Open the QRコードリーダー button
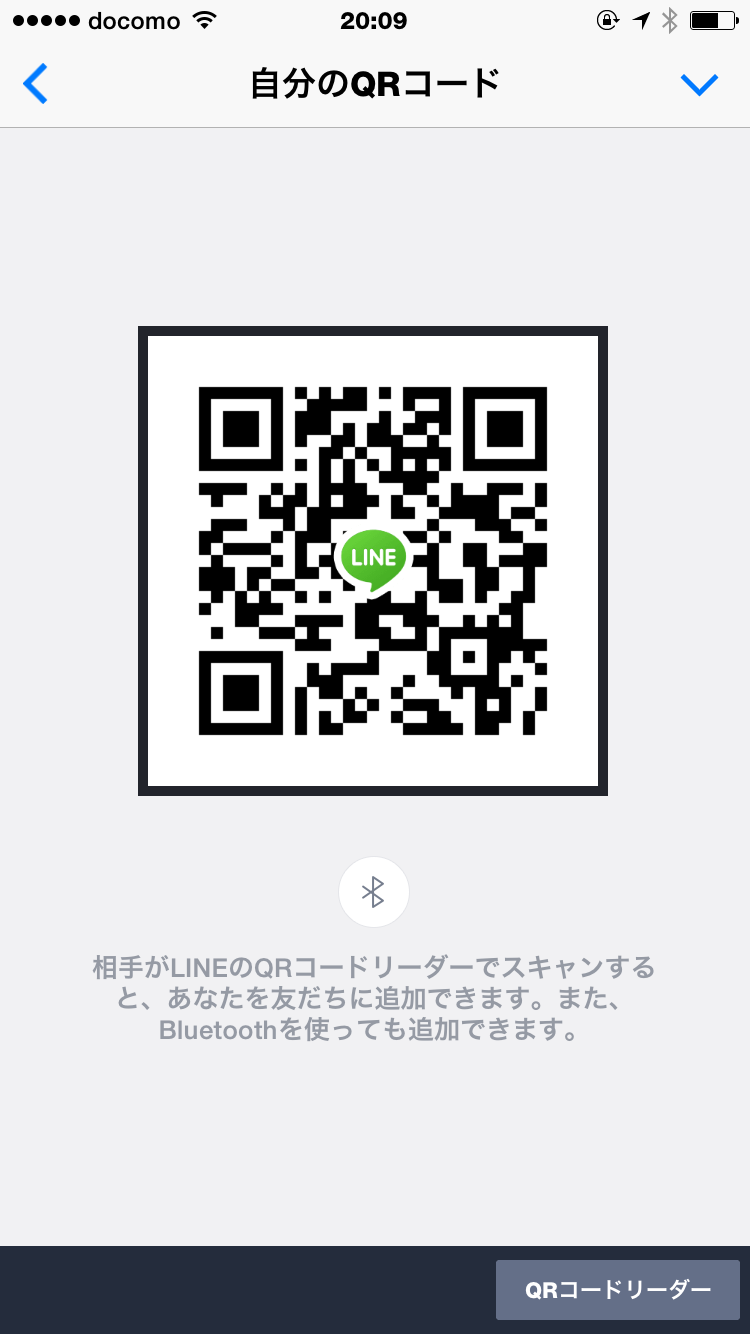The image size is (750, 1334). coord(618,1290)
